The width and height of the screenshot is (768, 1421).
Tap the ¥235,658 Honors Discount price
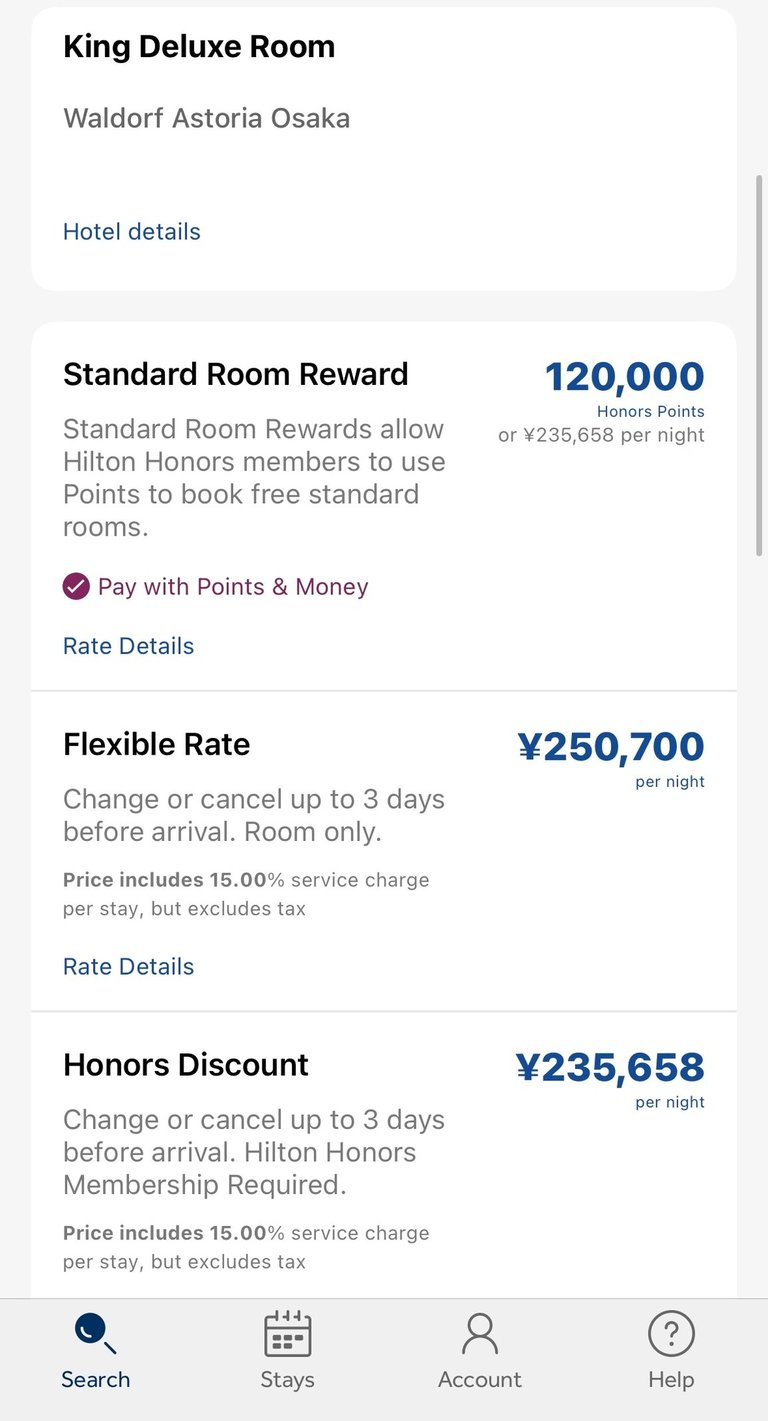pyautogui.click(x=611, y=1068)
